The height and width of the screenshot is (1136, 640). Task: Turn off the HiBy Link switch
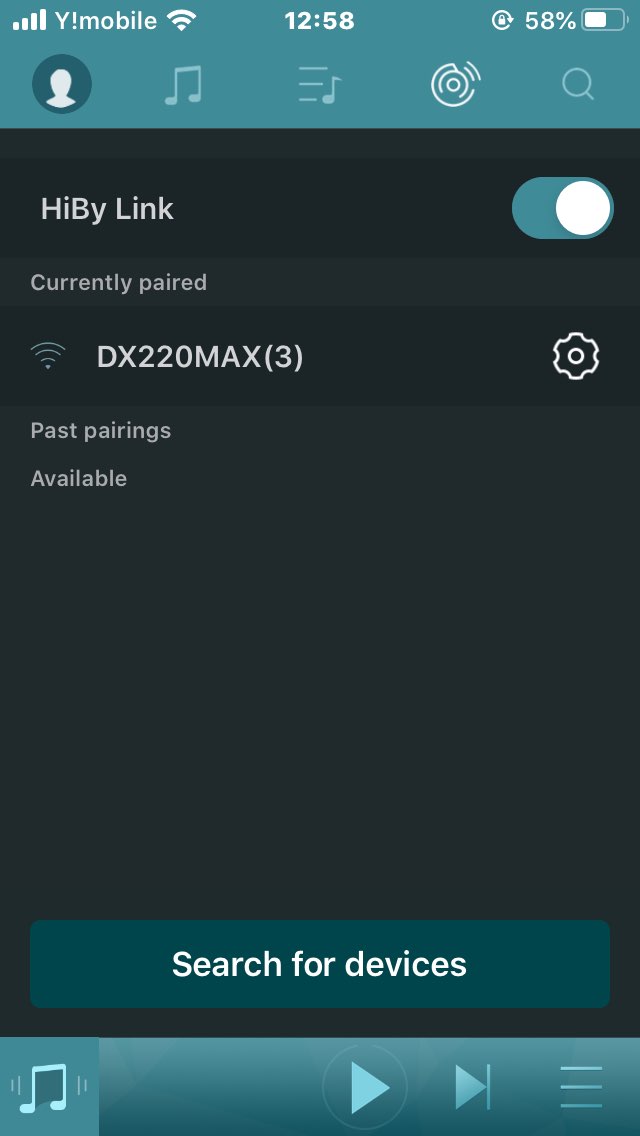click(x=562, y=208)
